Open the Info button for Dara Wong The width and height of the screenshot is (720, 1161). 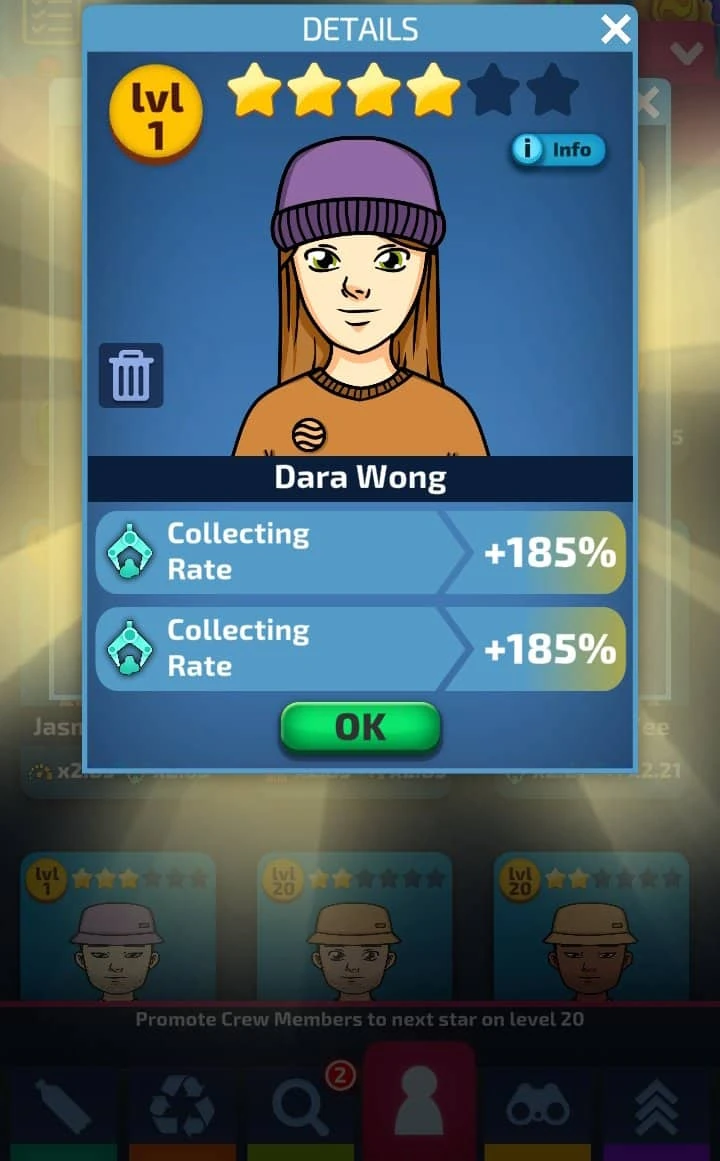point(558,150)
